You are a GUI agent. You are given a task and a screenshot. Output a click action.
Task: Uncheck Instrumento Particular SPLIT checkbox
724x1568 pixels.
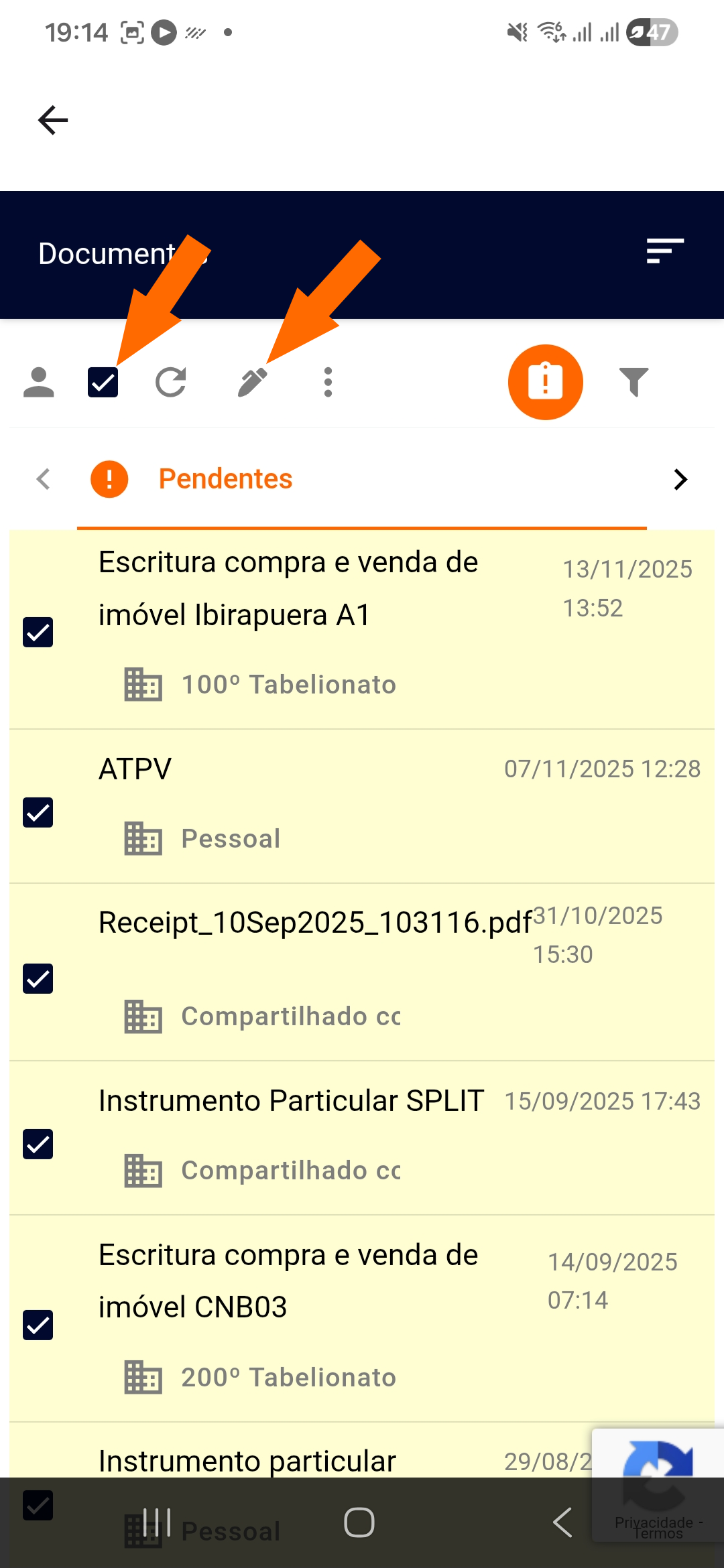[38, 1144]
